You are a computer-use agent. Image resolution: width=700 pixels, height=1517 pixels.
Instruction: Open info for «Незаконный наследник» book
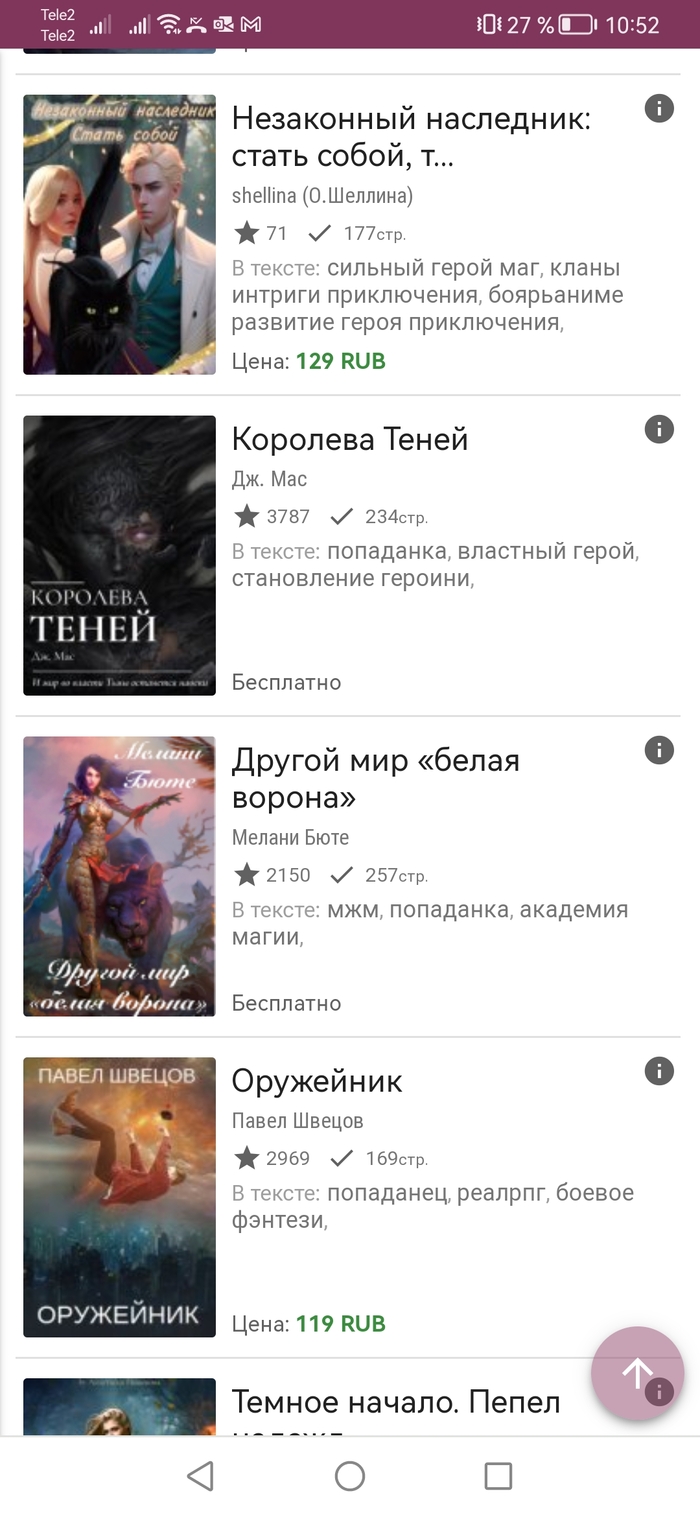click(659, 108)
